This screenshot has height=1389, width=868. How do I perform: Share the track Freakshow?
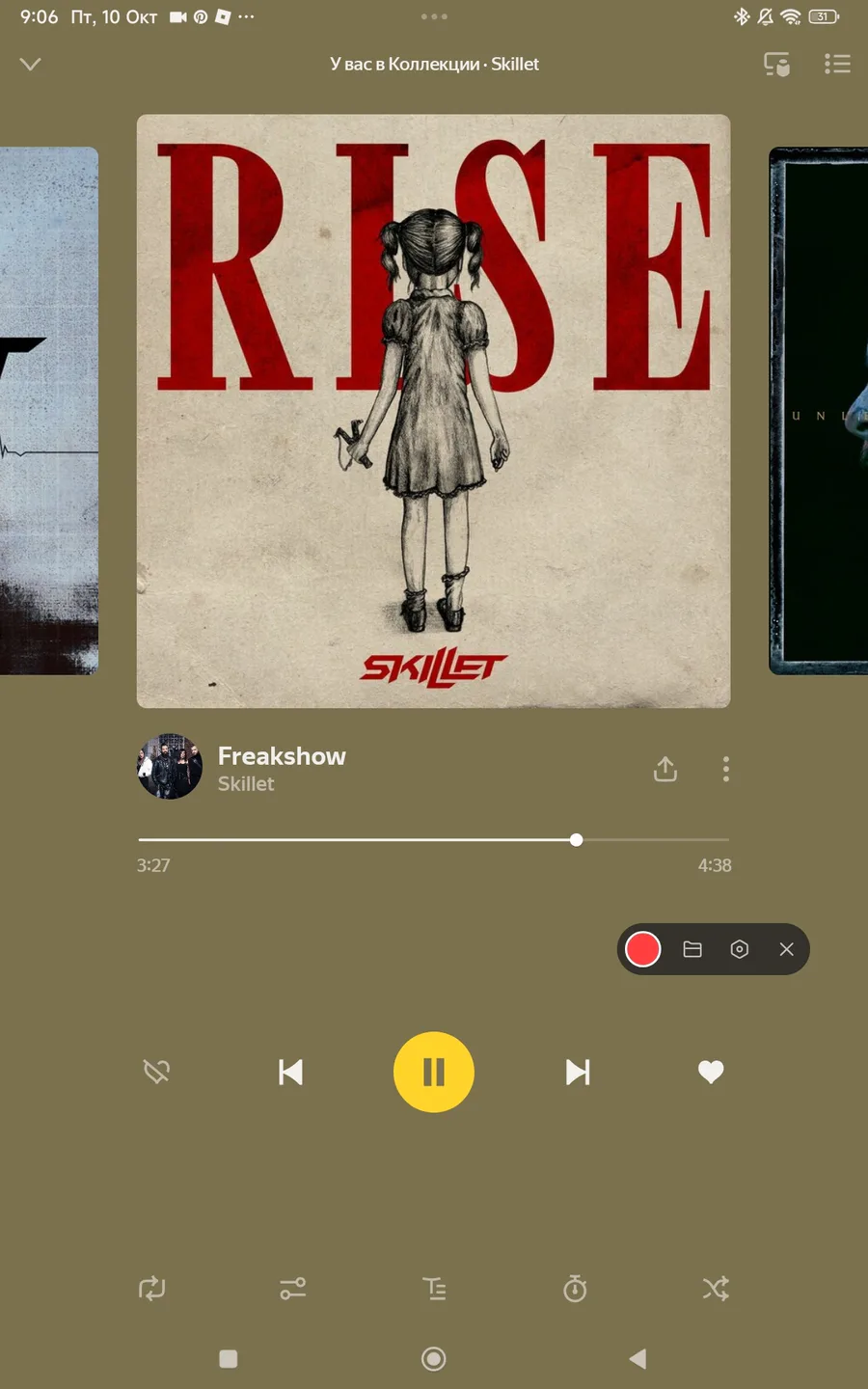(x=665, y=769)
